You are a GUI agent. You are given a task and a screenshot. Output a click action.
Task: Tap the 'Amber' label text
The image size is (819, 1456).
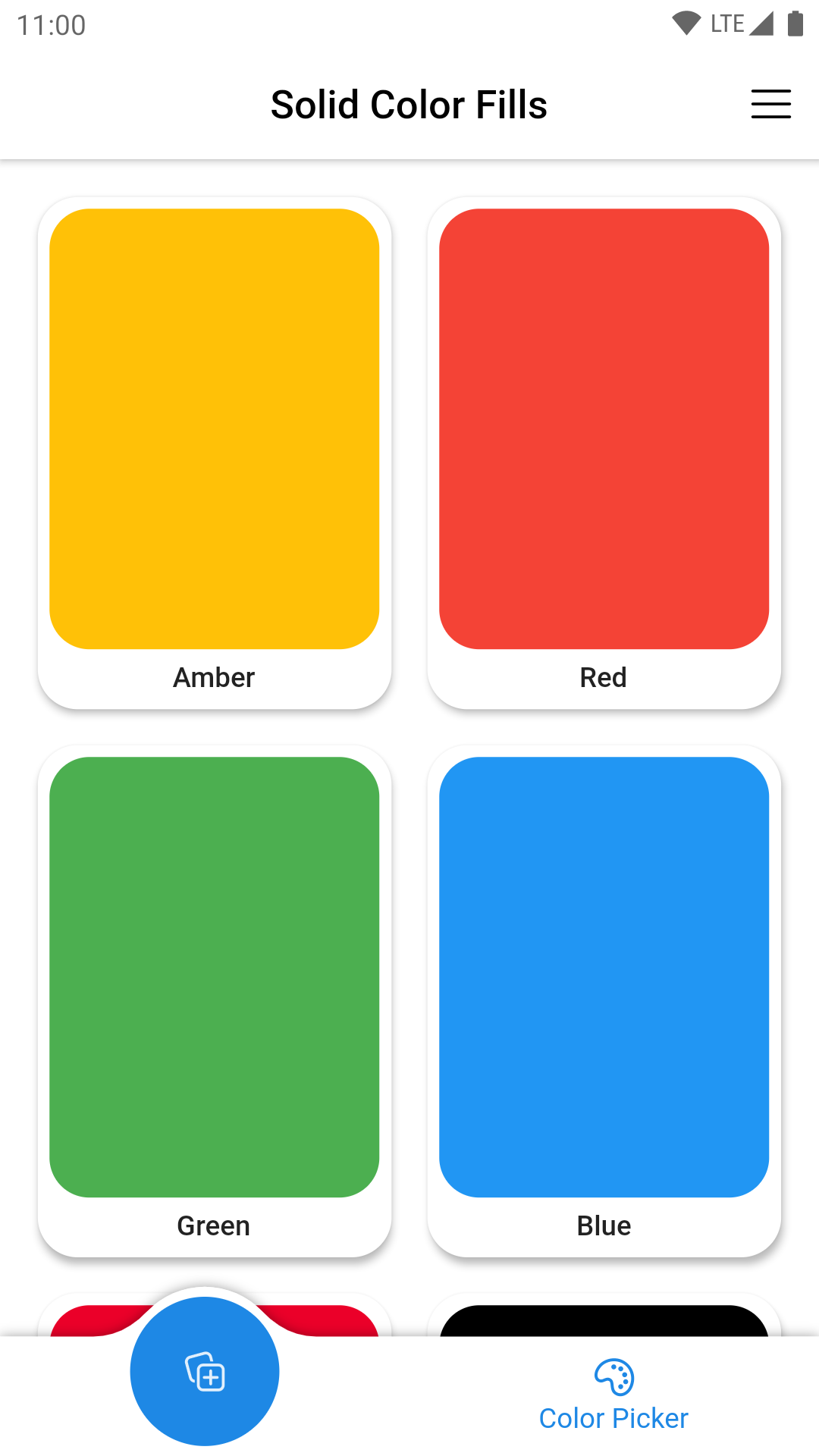pos(213,677)
